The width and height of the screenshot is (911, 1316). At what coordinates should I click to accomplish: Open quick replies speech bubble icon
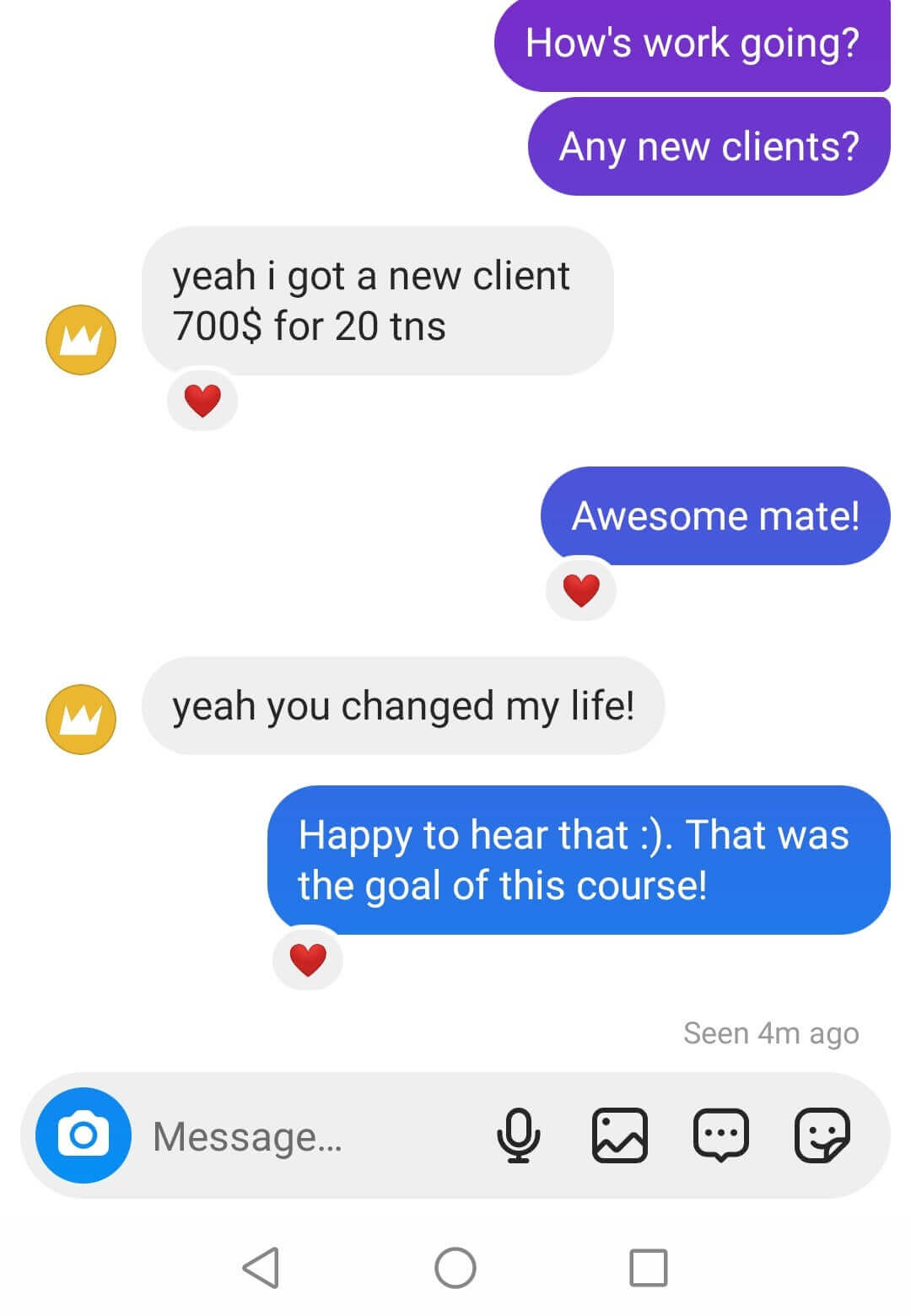point(720,1135)
